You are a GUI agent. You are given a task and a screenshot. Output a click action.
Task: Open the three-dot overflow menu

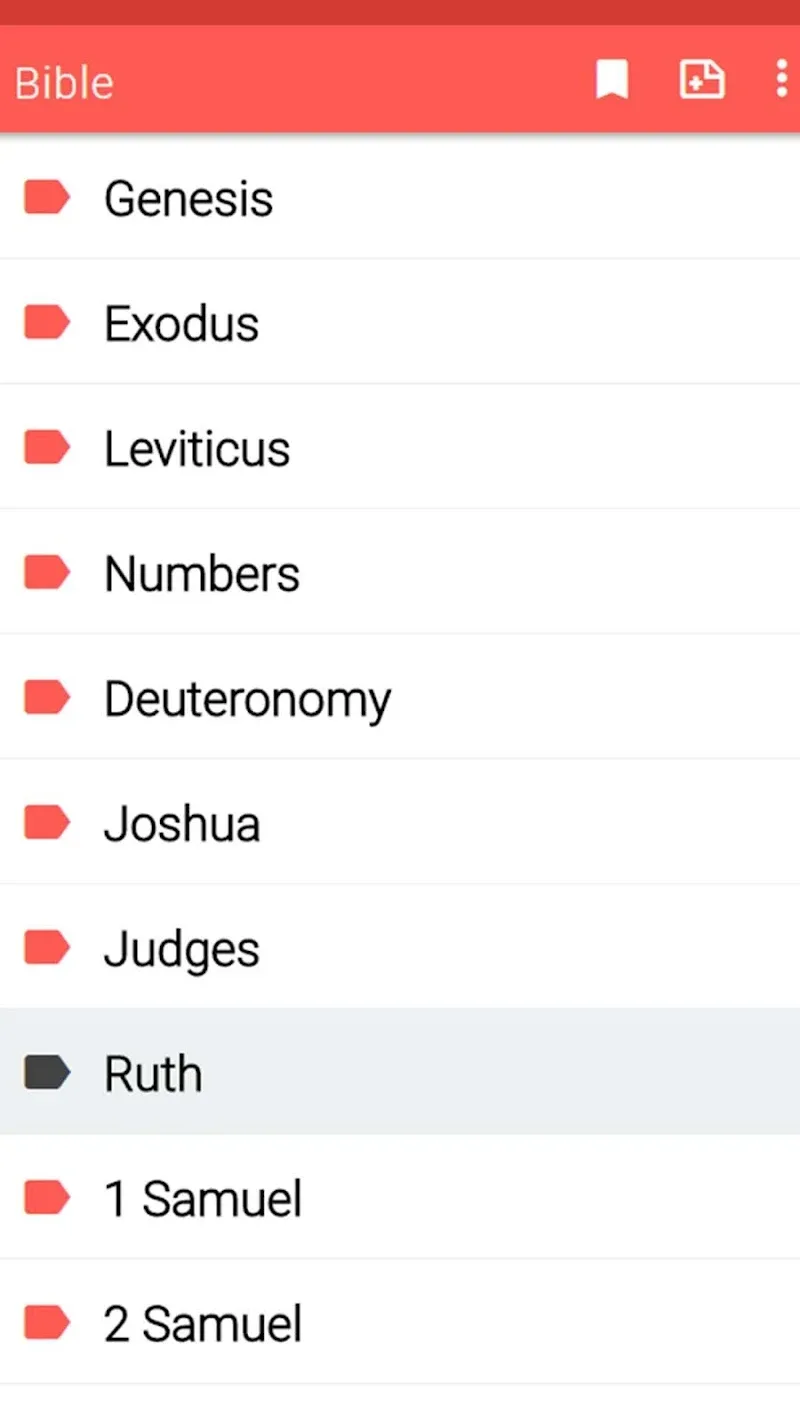[781, 80]
